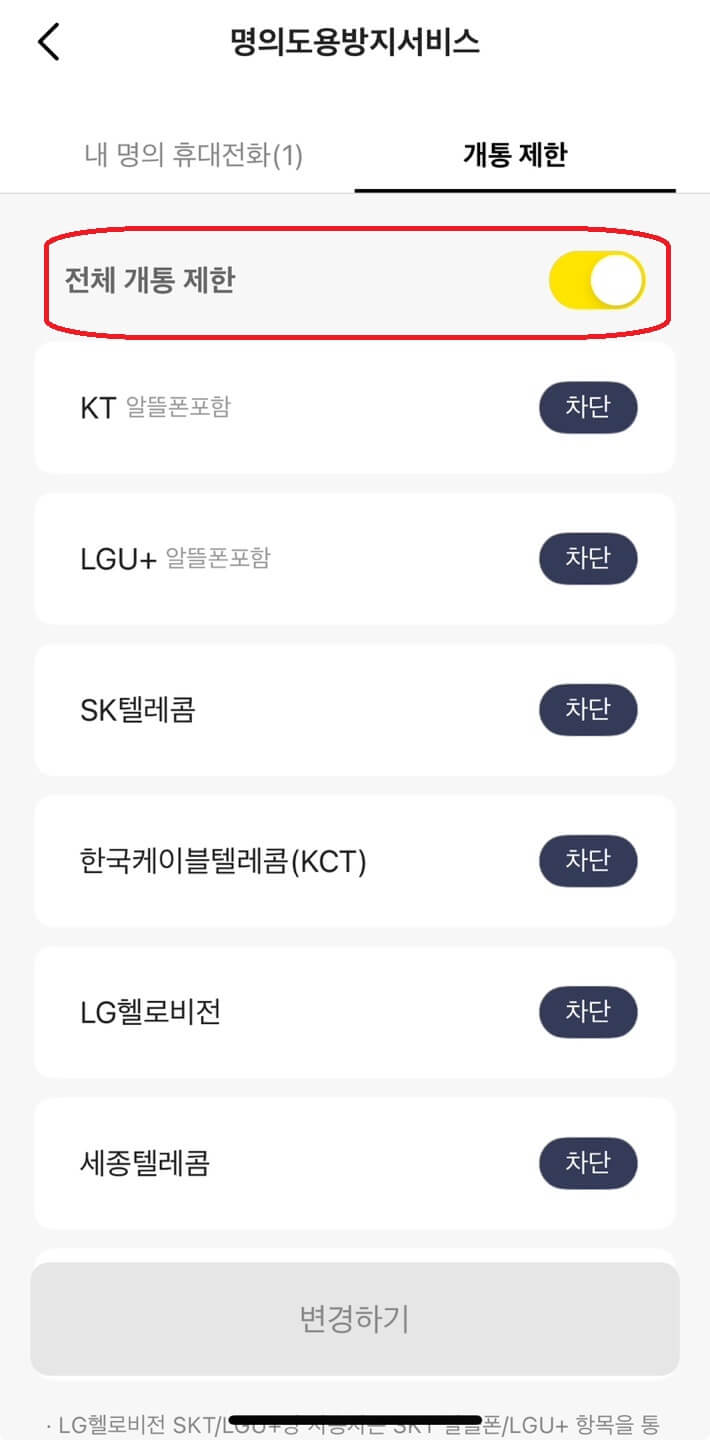Tap 차단 button for SK텔레콤
The width and height of the screenshot is (710, 1440).
point(588,709)
